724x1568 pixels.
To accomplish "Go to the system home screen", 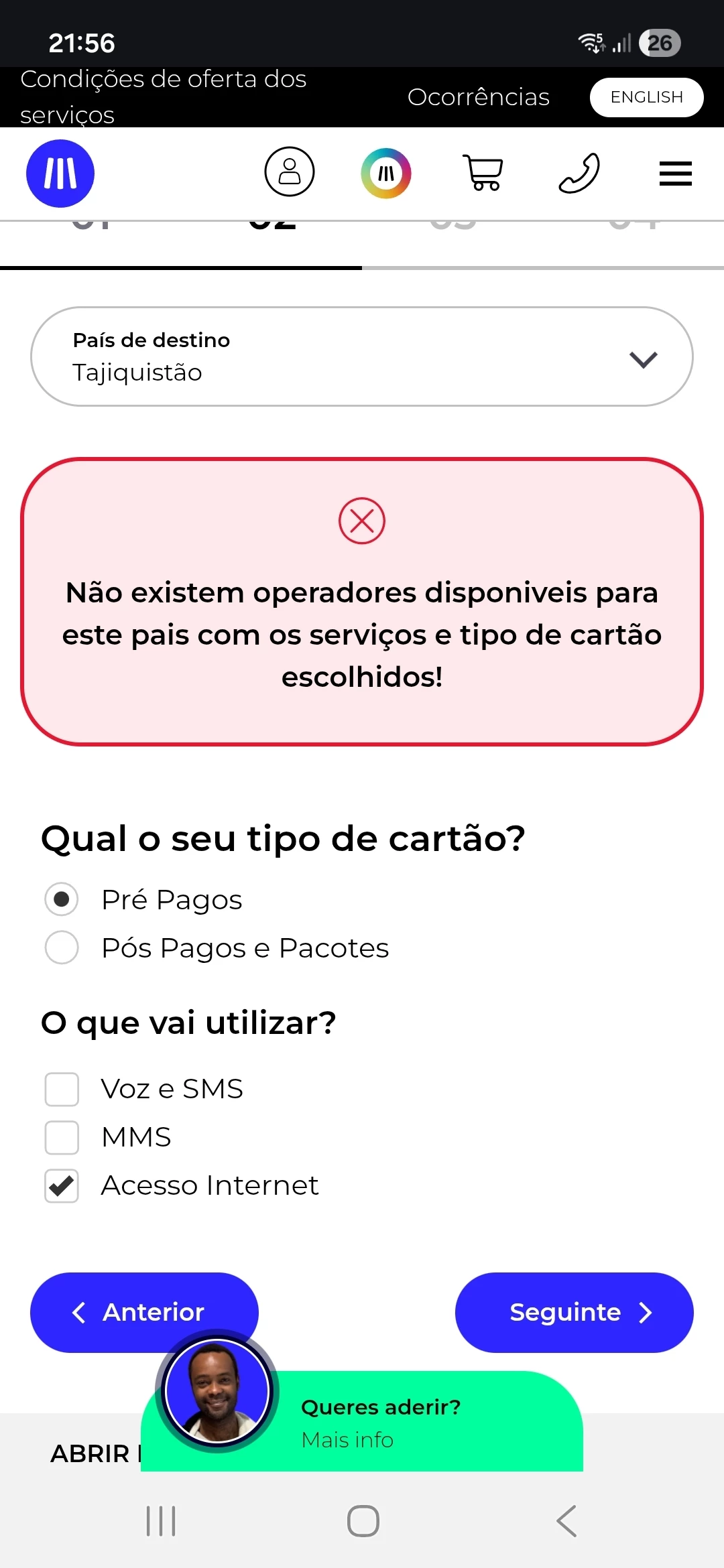I will click(363, 1521).
